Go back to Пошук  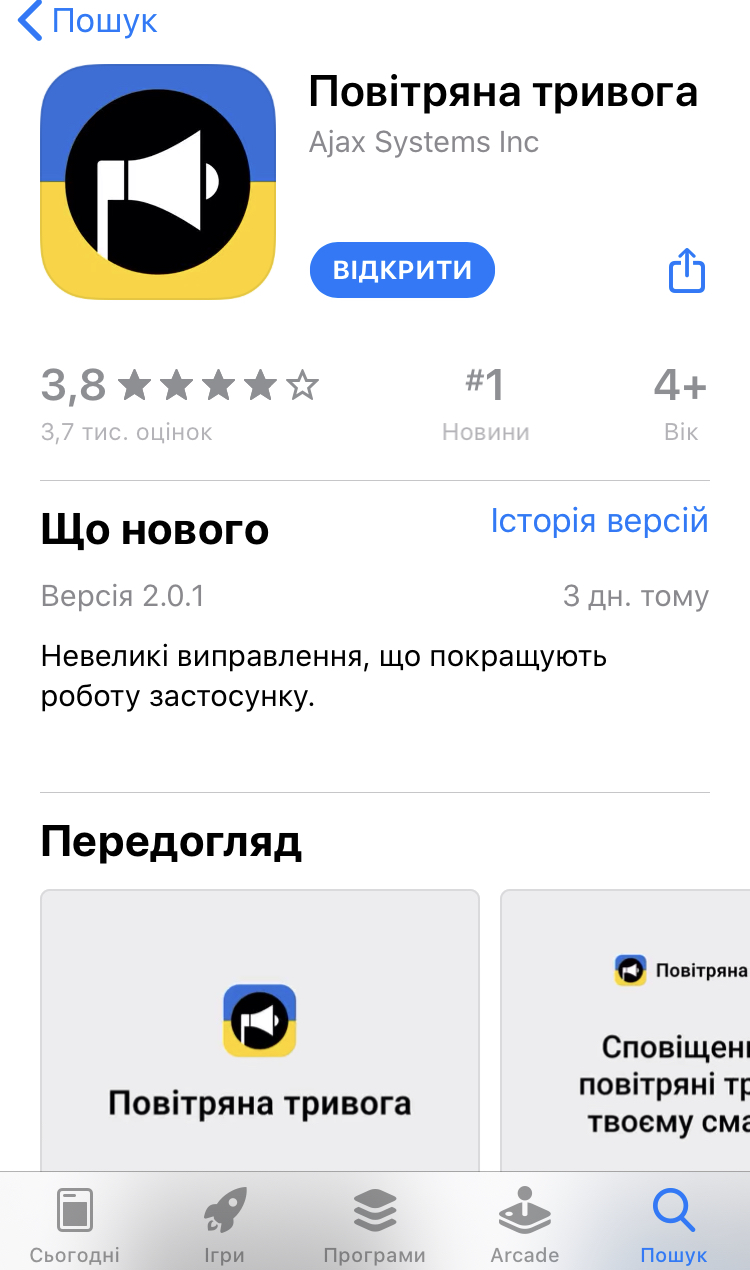coord(88,21)
